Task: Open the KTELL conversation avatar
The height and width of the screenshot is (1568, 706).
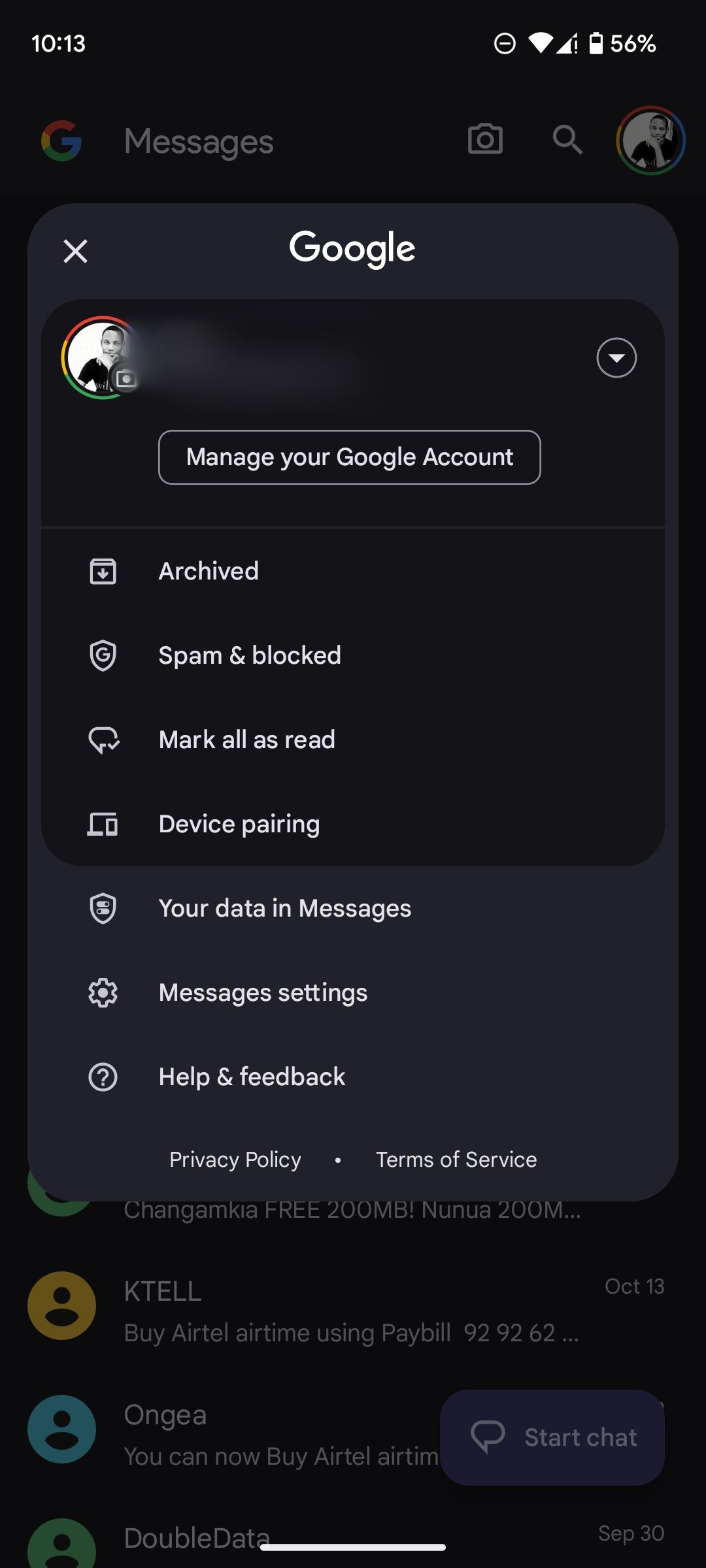Action: point(61,1307)
